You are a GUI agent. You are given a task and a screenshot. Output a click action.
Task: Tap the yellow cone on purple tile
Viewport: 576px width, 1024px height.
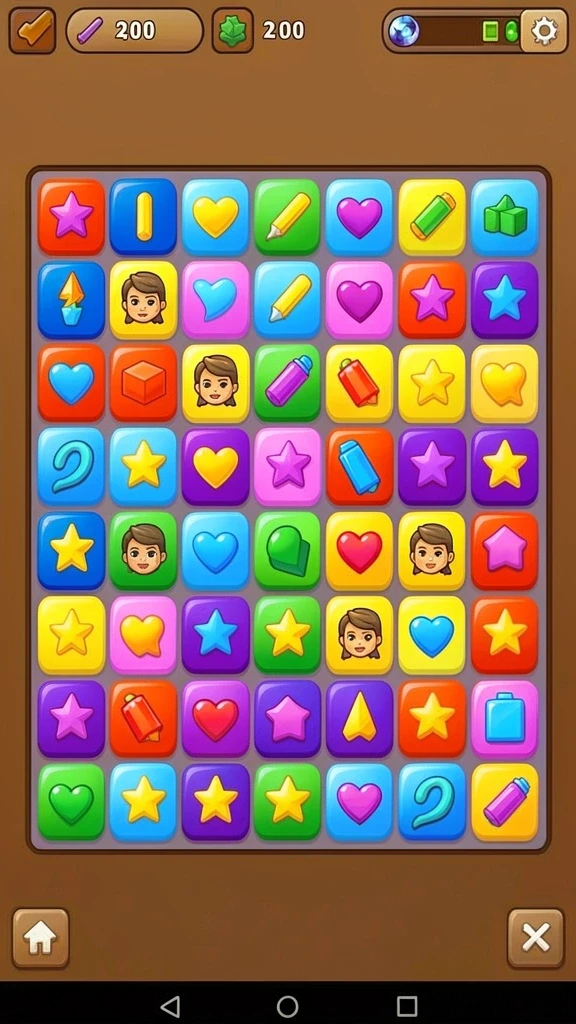pyautogui.click(x=359, y=718)
